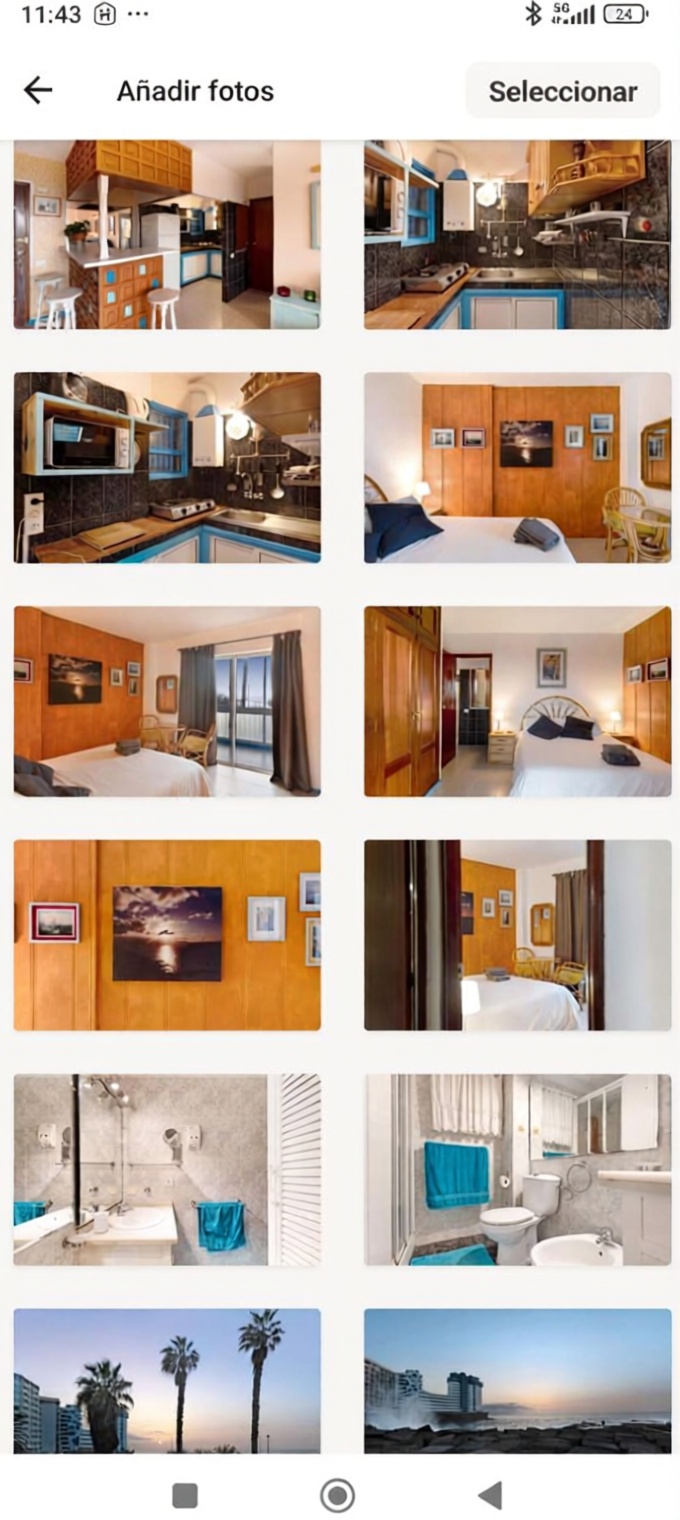680x1520 pixels.
Task: Open the palm trees at sunset photo
Action: [x=167, y=1380]
